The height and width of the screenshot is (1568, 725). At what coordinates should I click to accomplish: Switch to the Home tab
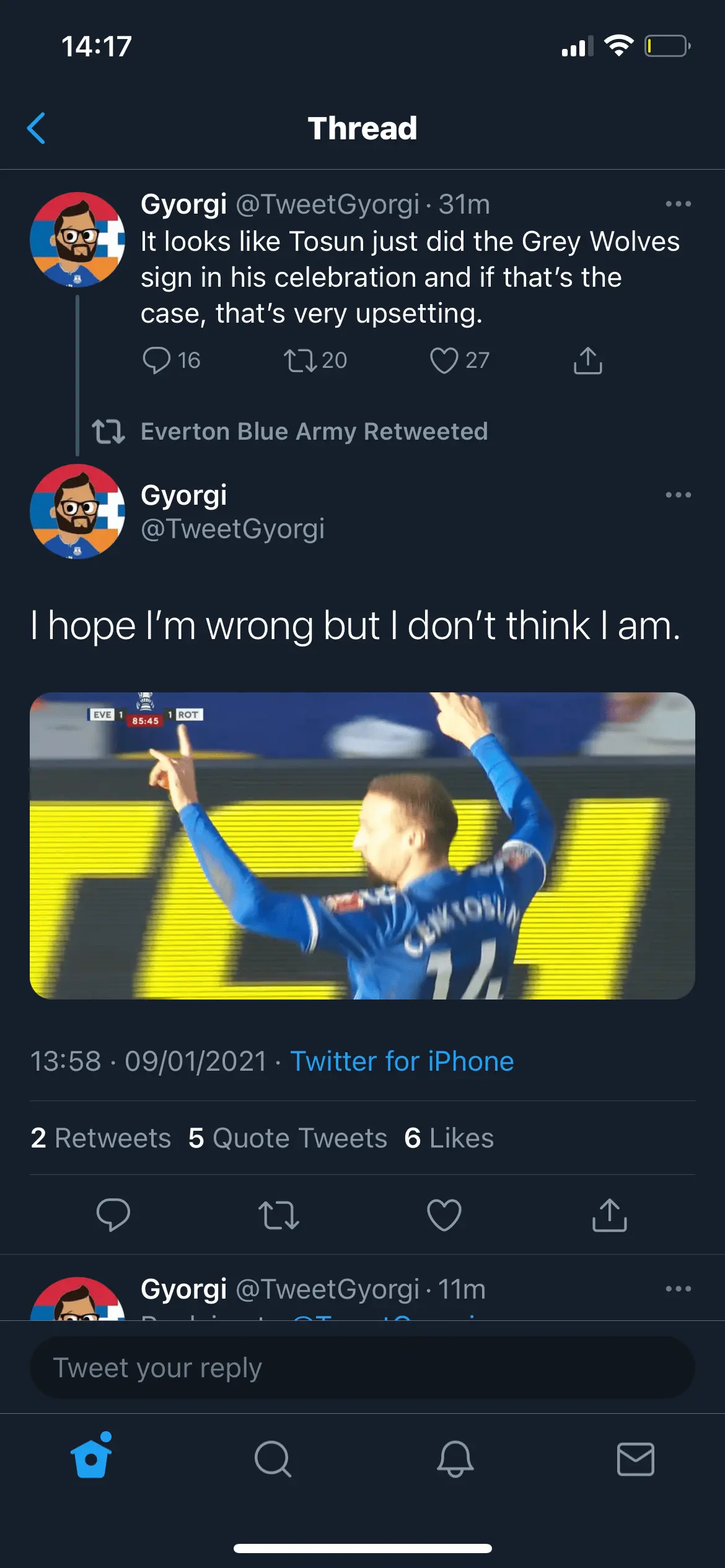91,1458
